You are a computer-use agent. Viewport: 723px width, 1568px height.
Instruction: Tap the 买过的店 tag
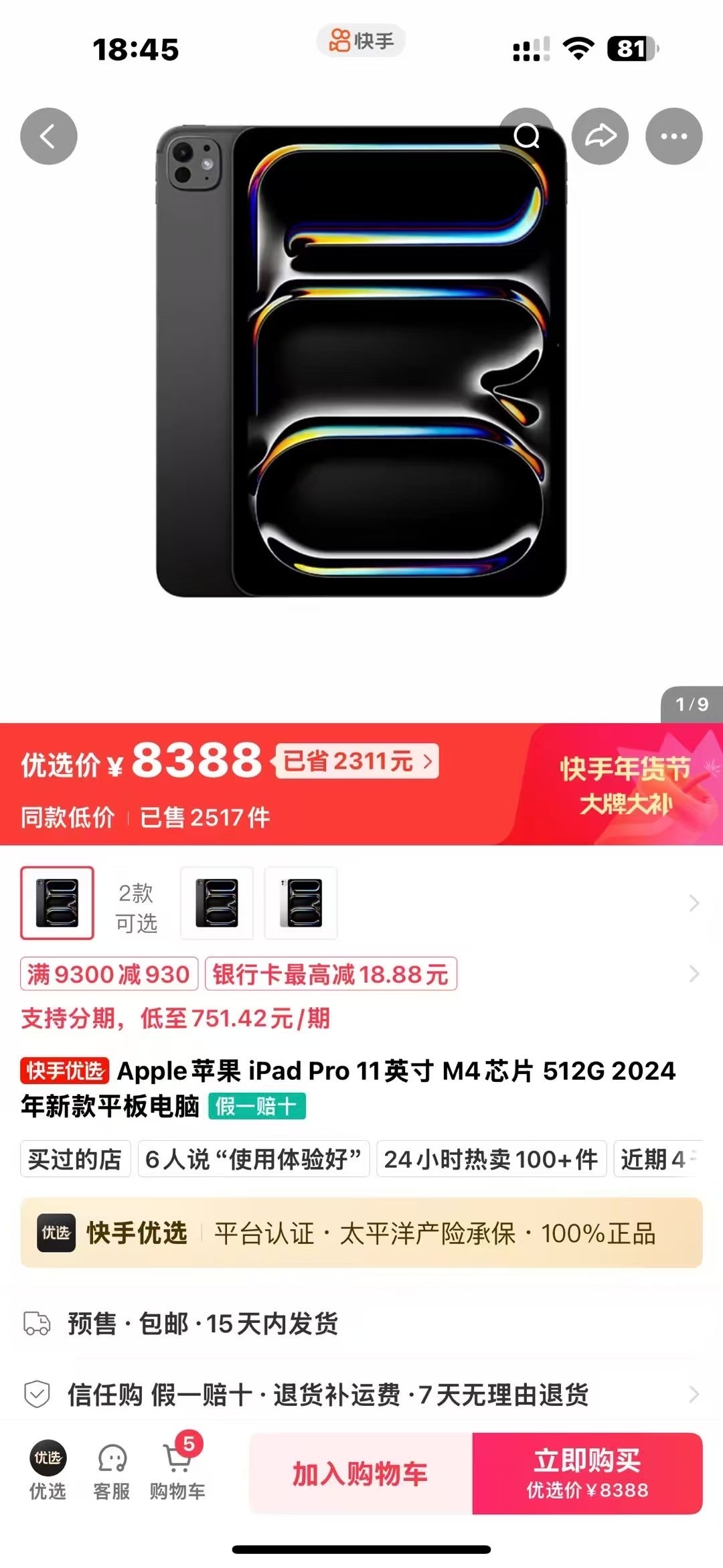click(74, 1160)
